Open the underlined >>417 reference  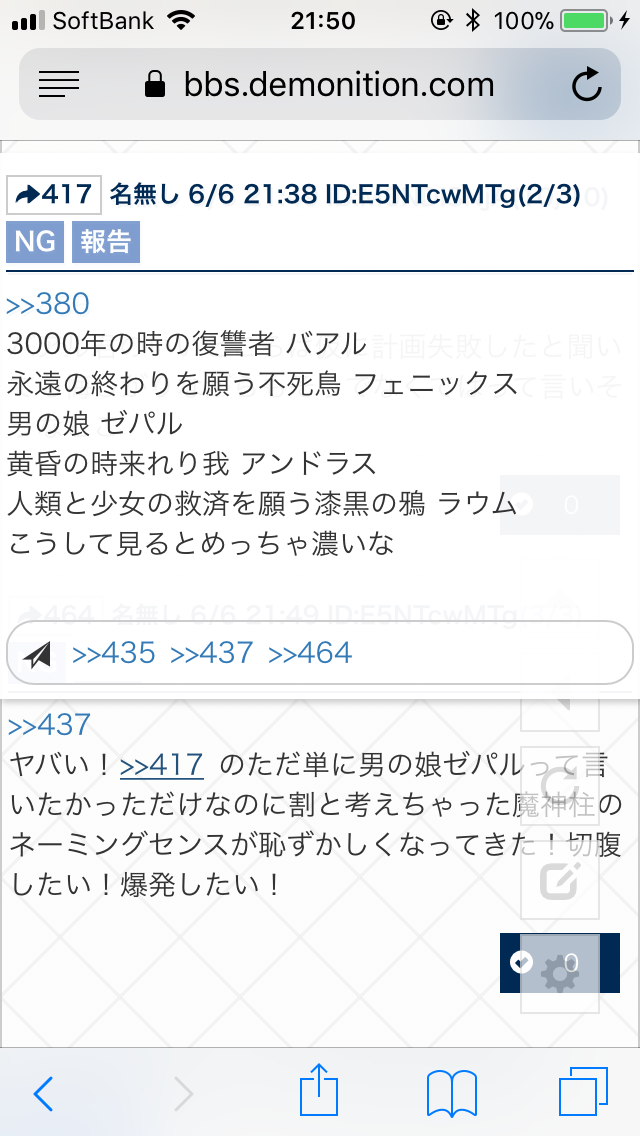pos(162,765)
